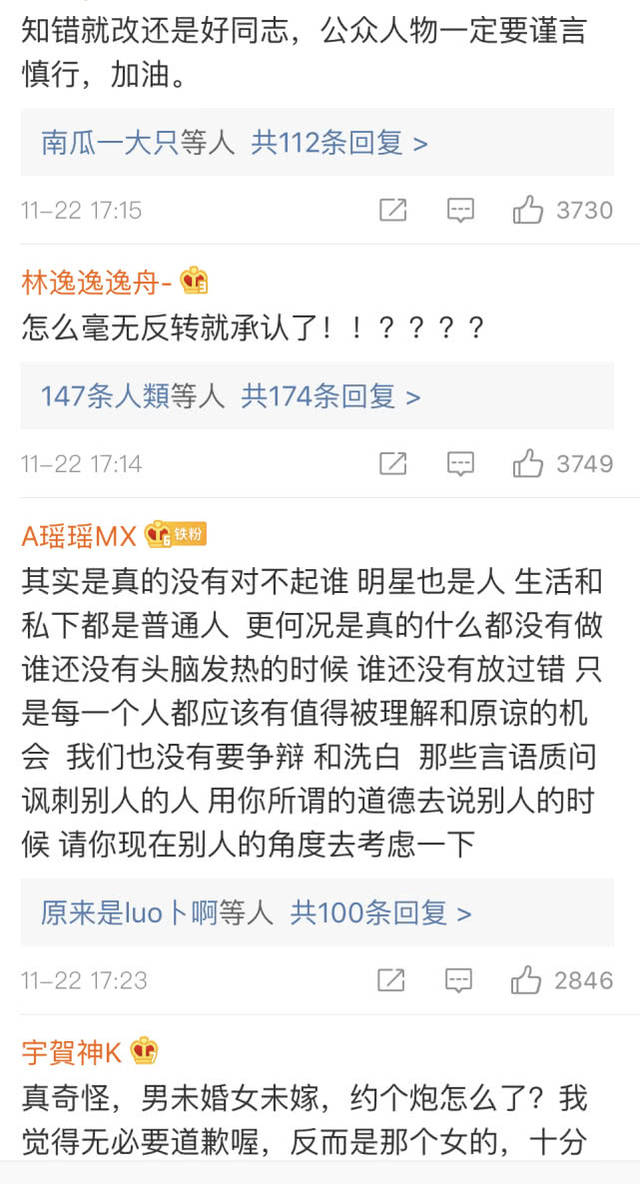Screen dimensions: 640x1184
Task: Like the comment with 3730 likes
Action: [x=527, y=210]
